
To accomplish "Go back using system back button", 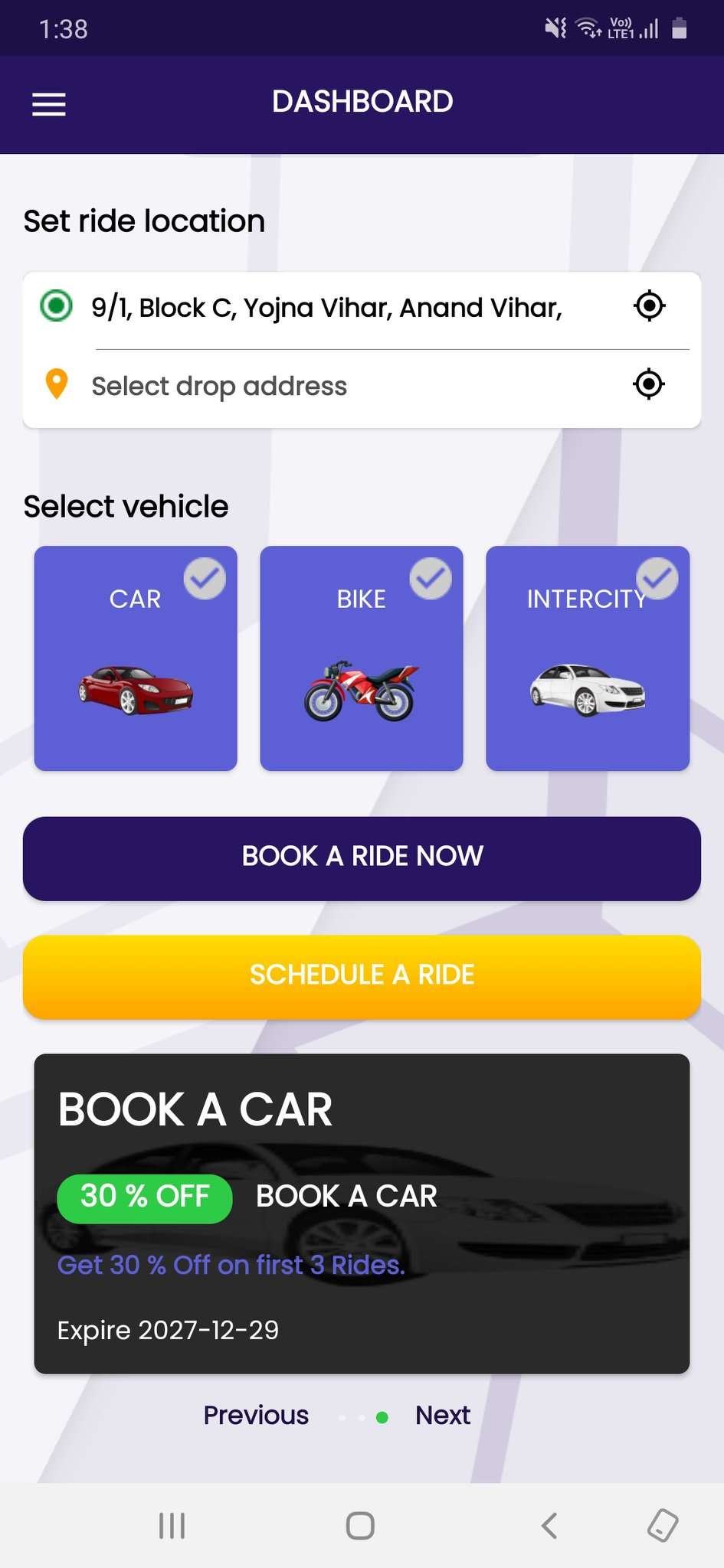I will (x=549, y=1525).
